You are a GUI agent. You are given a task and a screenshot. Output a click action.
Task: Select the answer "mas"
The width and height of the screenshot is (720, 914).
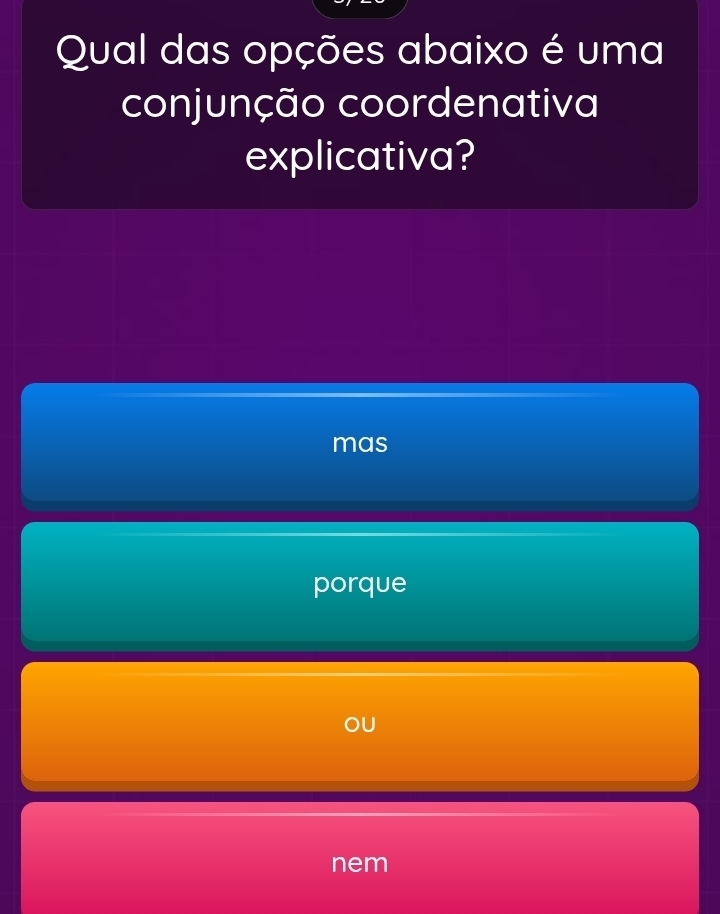pos(360,442)
